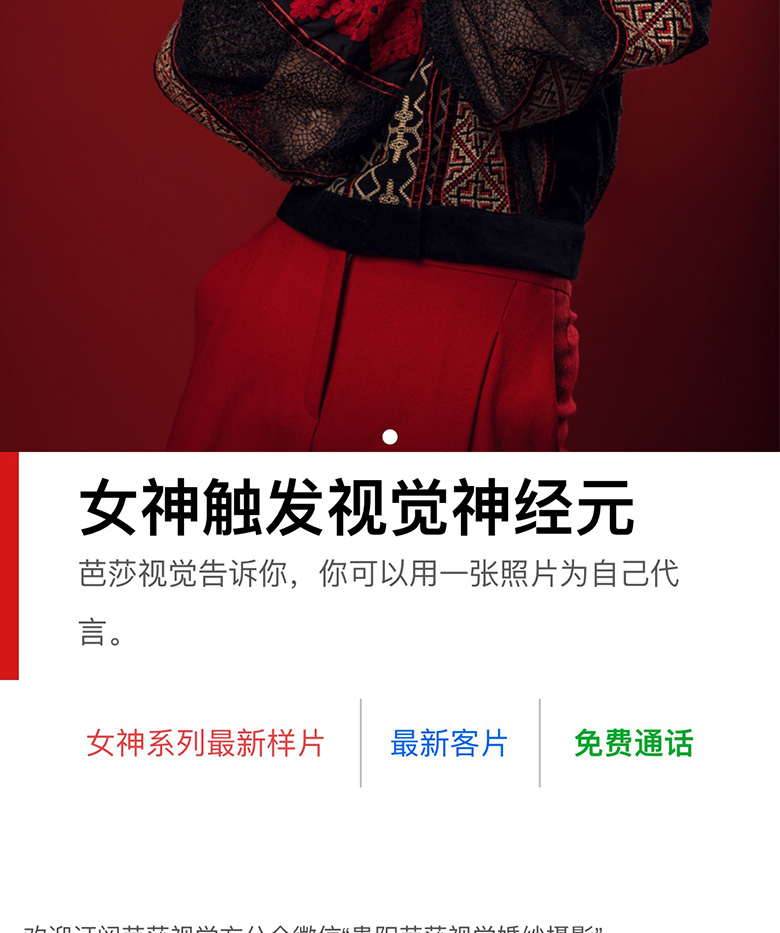This screenshot has height=933, width=780.
Task: Tap 免费通话 to call
Action: coord(633,743)
